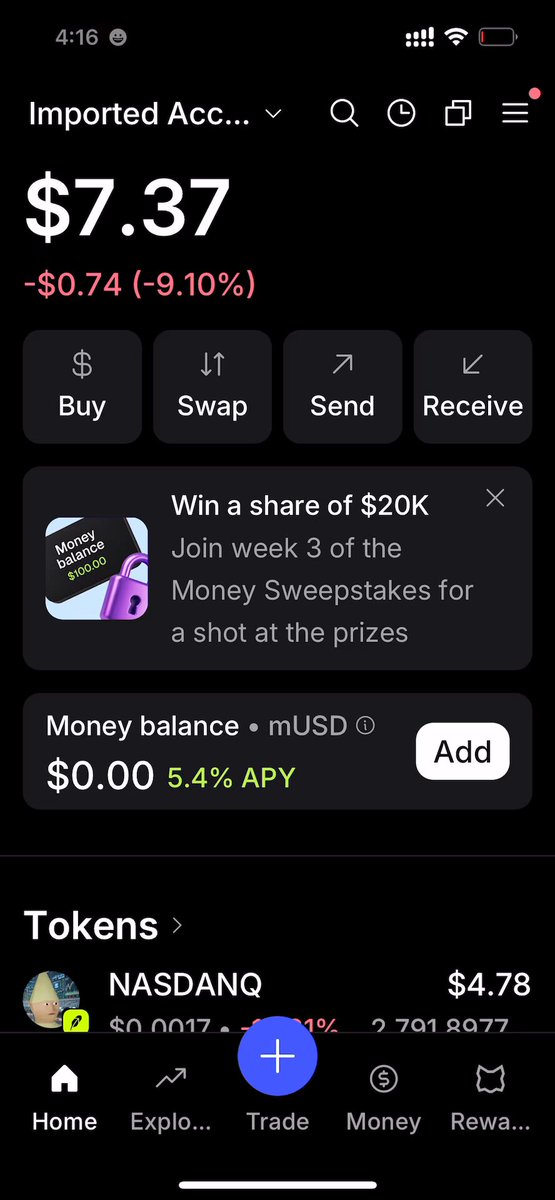Switch to the Explore tab

point(171,1096)
